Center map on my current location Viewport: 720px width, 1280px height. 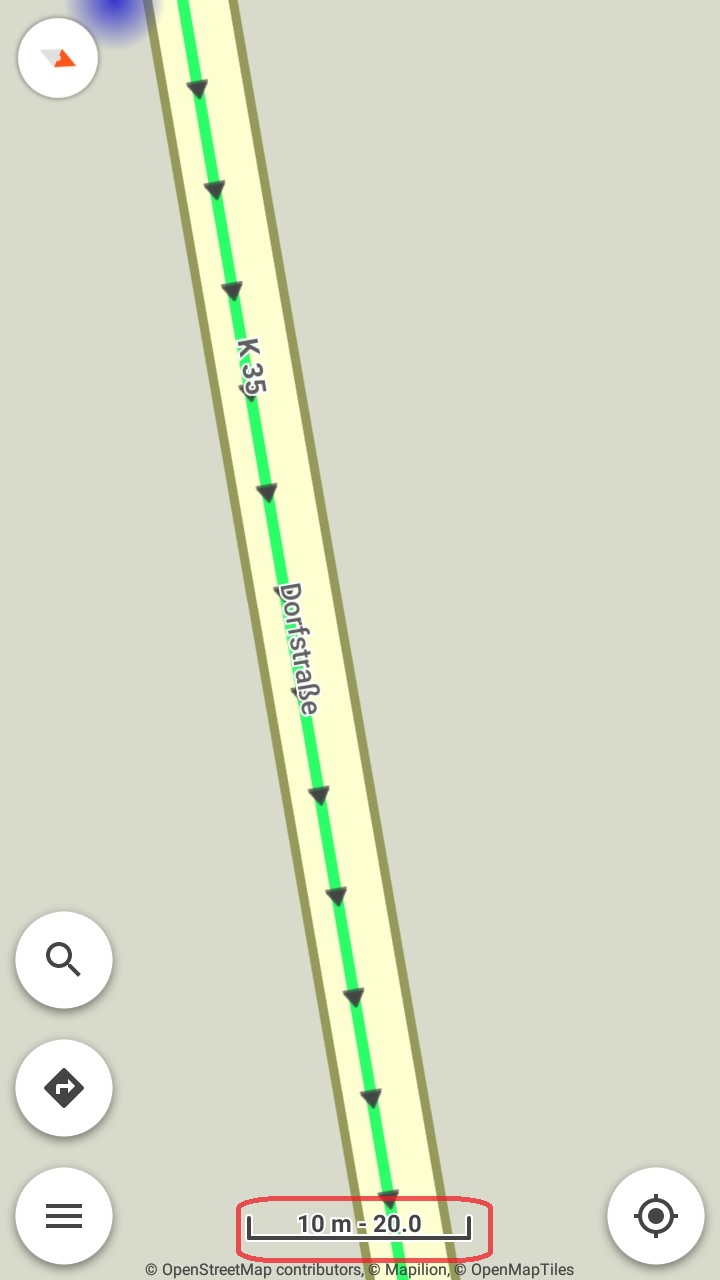point(656,1216)
